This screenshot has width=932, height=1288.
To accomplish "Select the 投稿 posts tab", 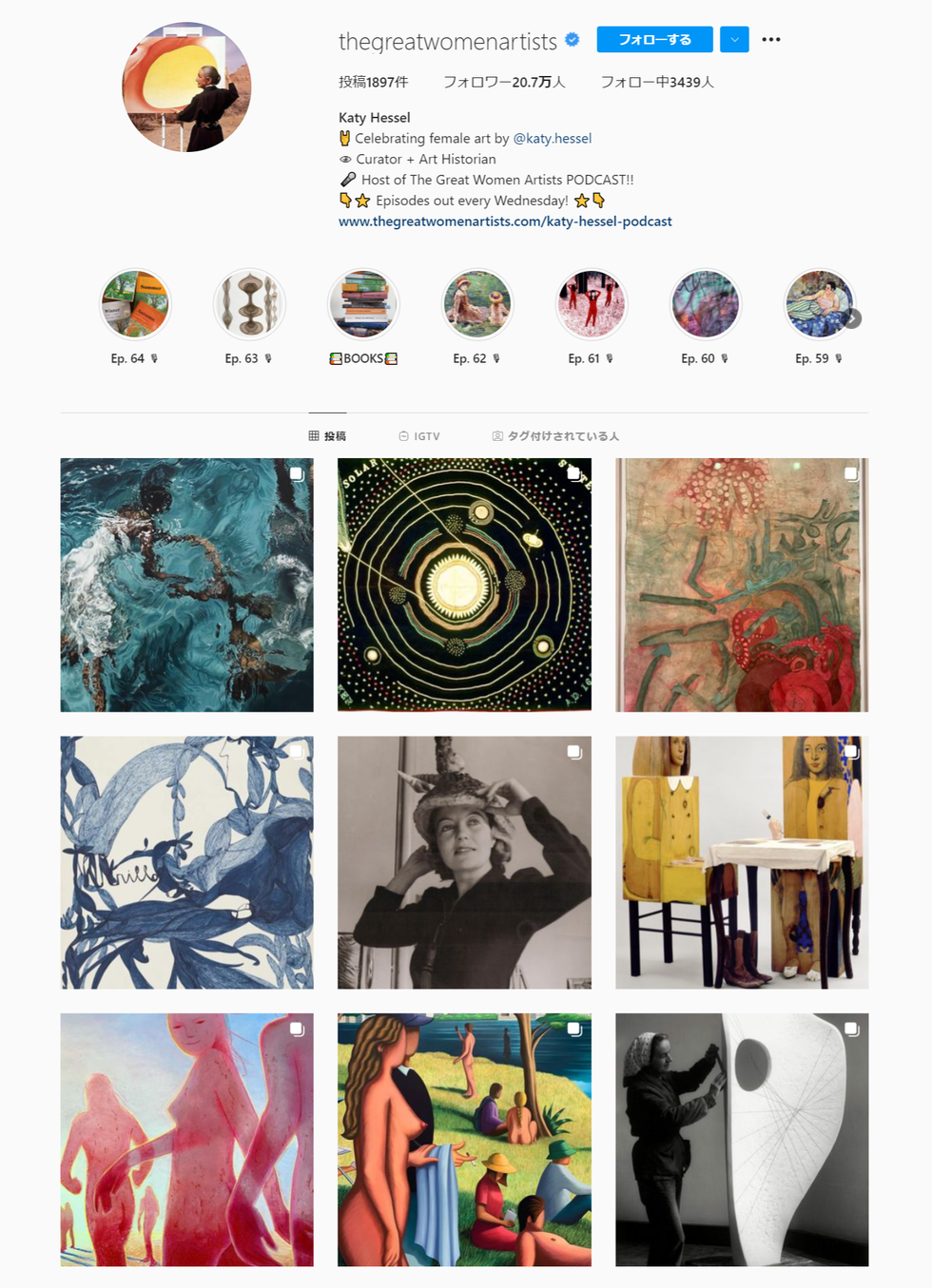I will tap(327, 436).
